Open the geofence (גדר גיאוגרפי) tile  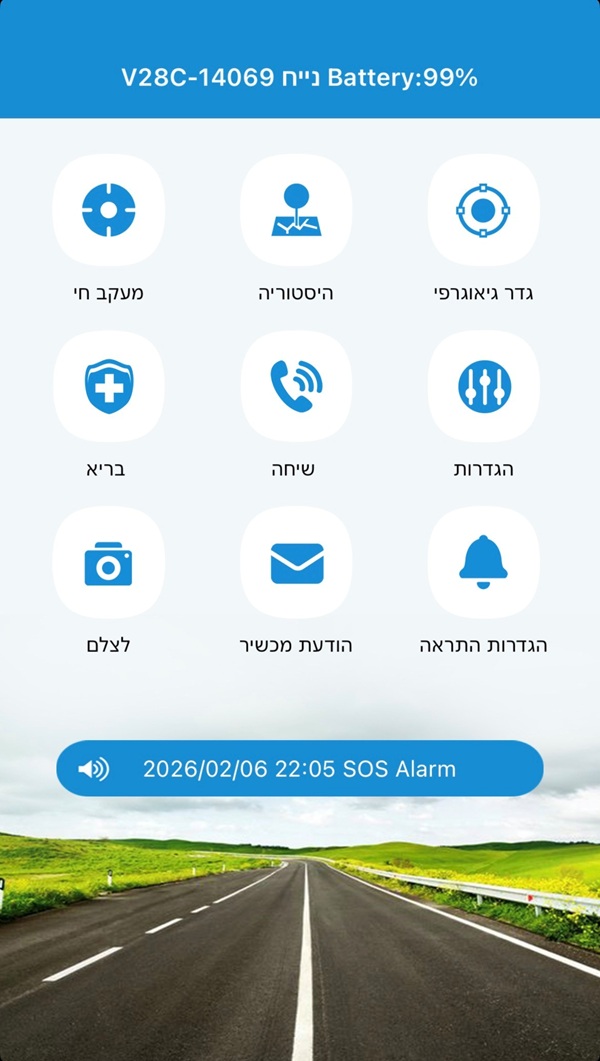pyautogui.click(x=483, y=211)
